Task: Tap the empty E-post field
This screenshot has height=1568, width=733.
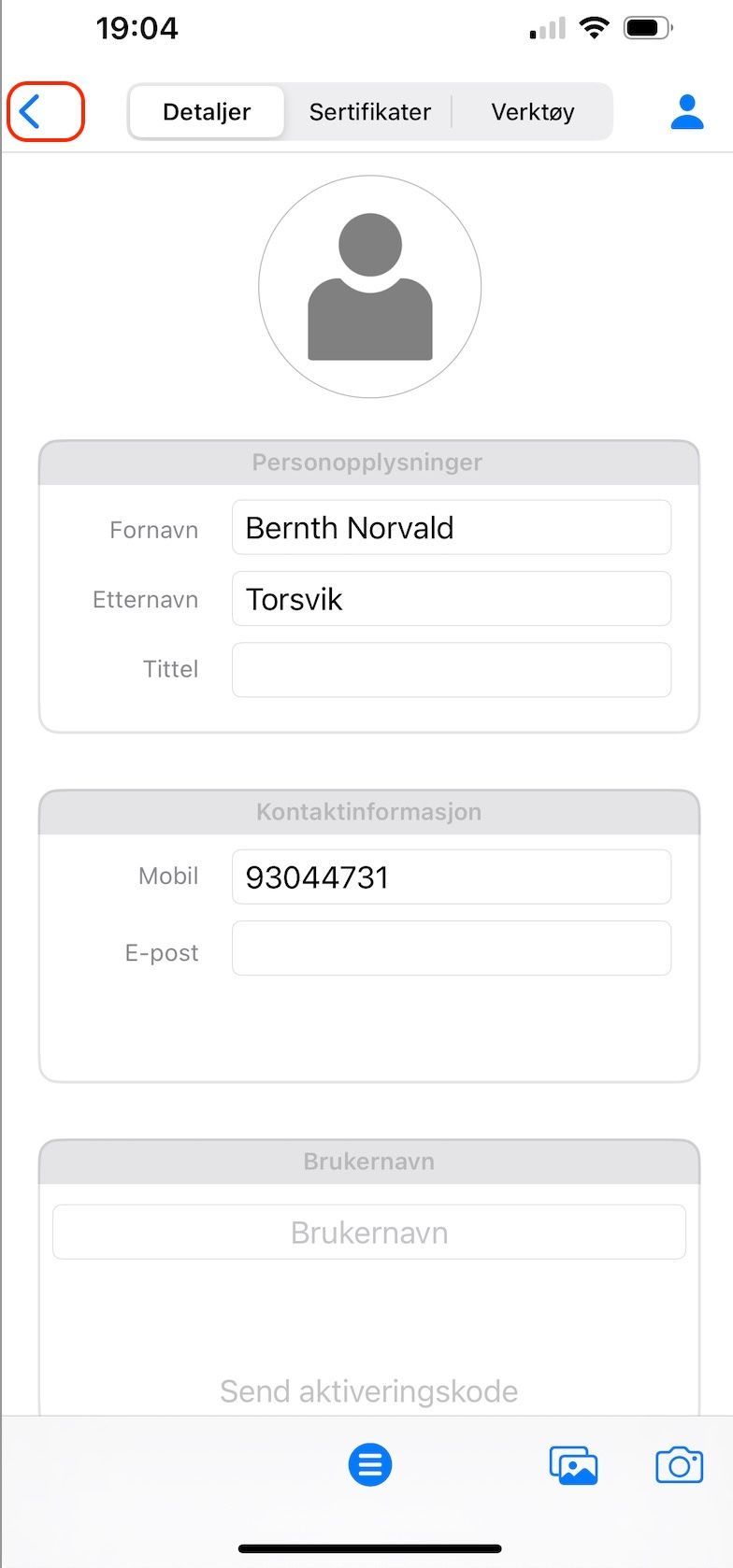Action: [x=452, y=948]
